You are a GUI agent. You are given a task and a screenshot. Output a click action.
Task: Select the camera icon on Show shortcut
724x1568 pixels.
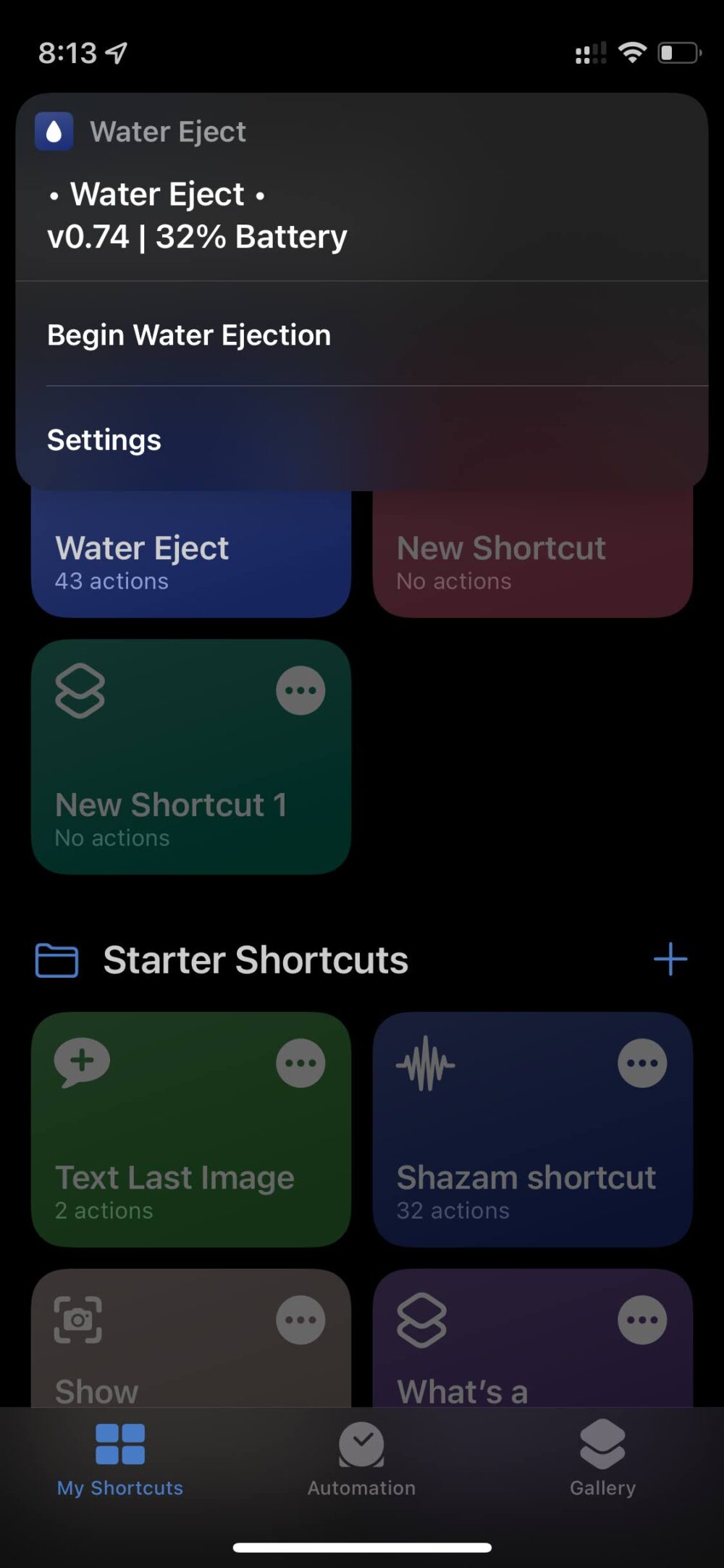80,1320
